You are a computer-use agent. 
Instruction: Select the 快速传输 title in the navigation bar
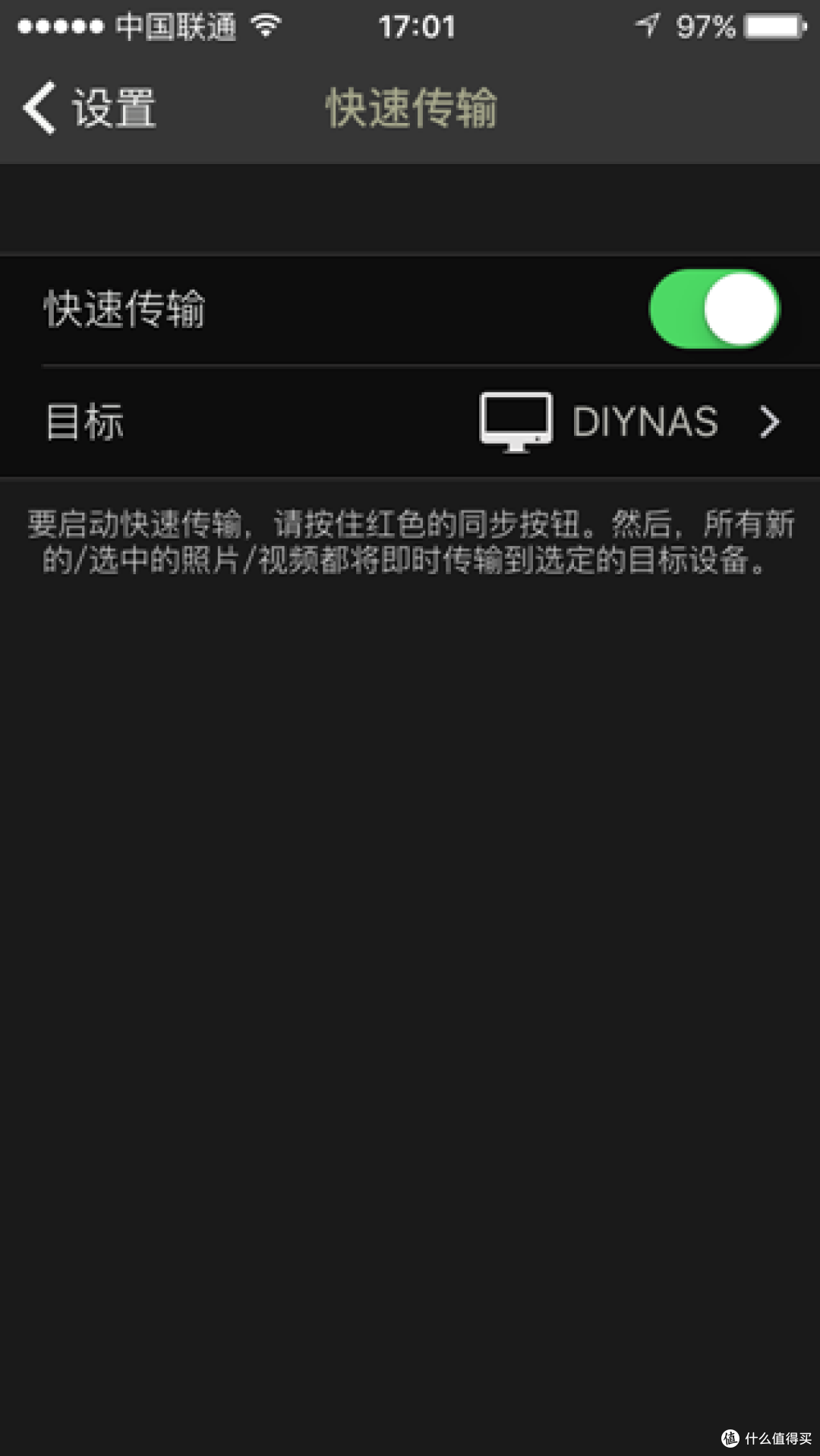point(410,108)
